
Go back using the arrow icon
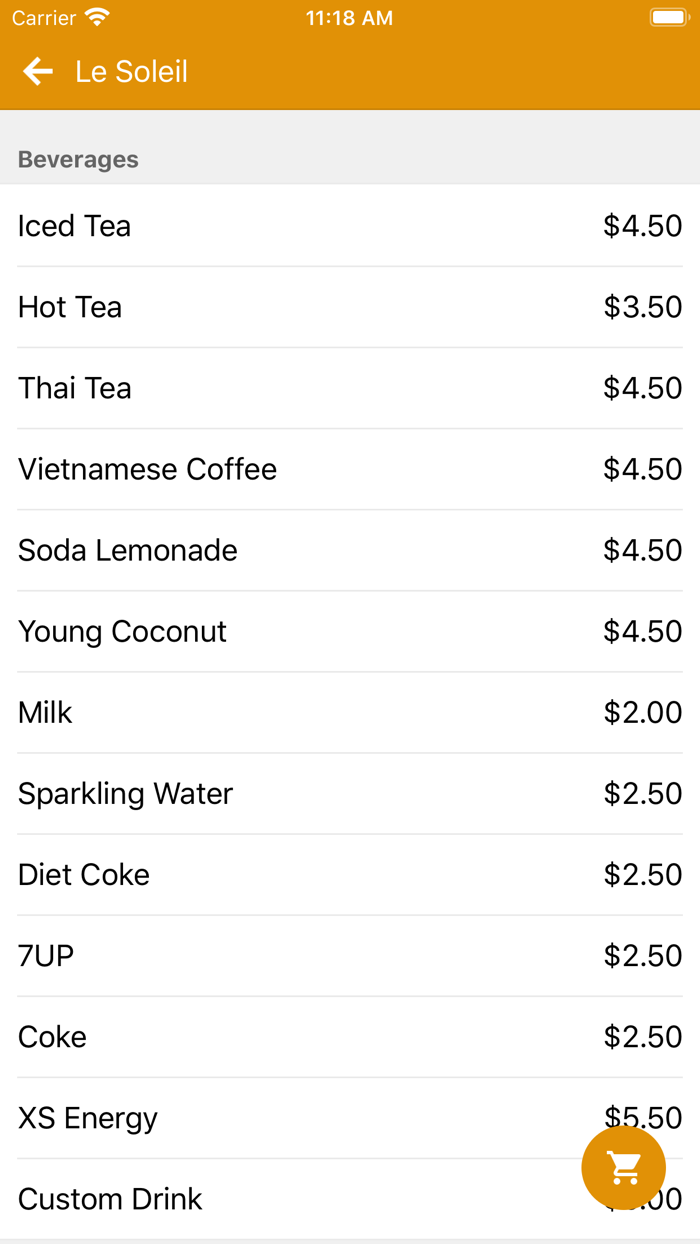pyautogui.click(x=38, y=71)
